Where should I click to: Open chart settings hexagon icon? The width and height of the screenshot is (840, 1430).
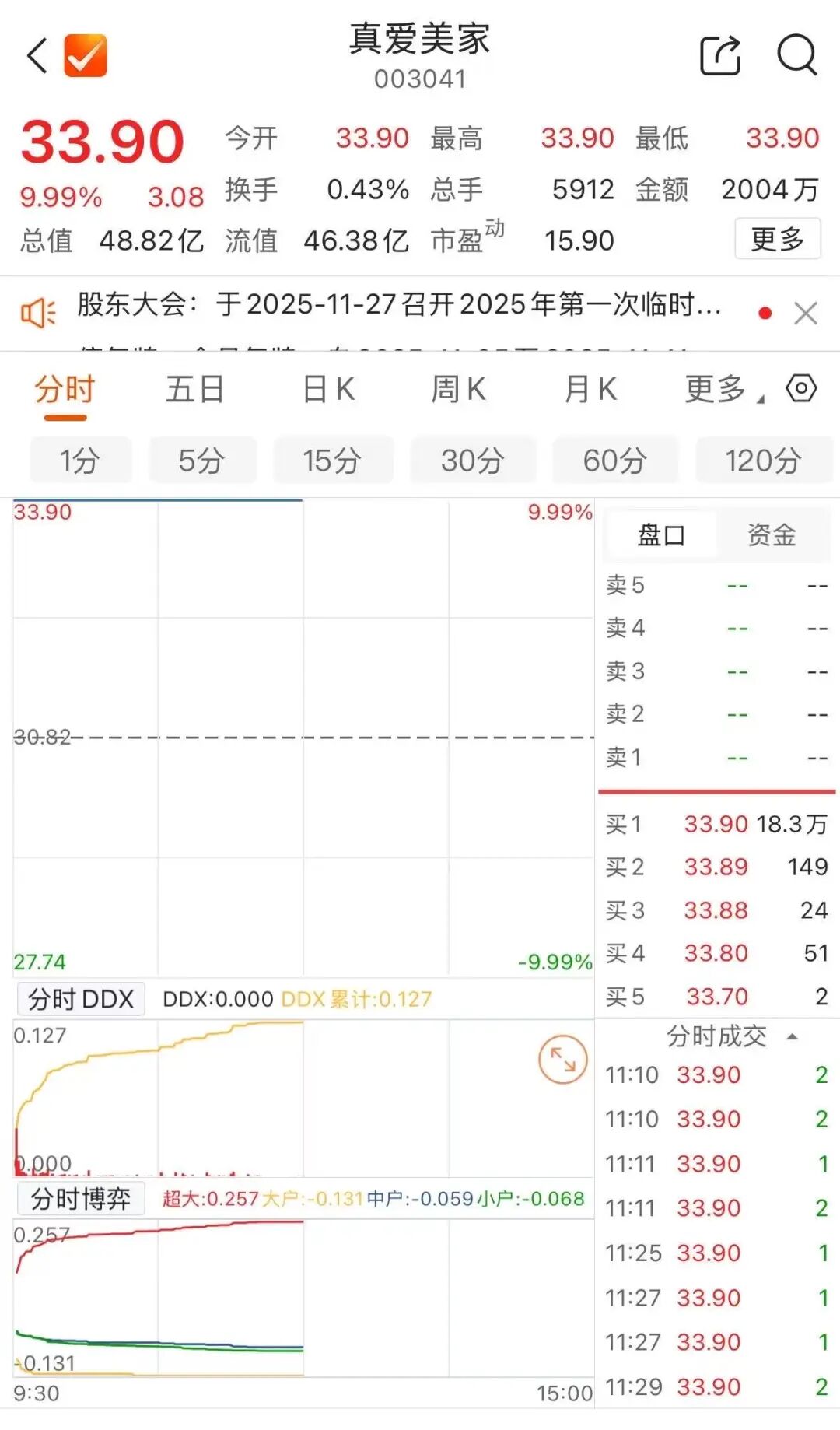(801, 387)
